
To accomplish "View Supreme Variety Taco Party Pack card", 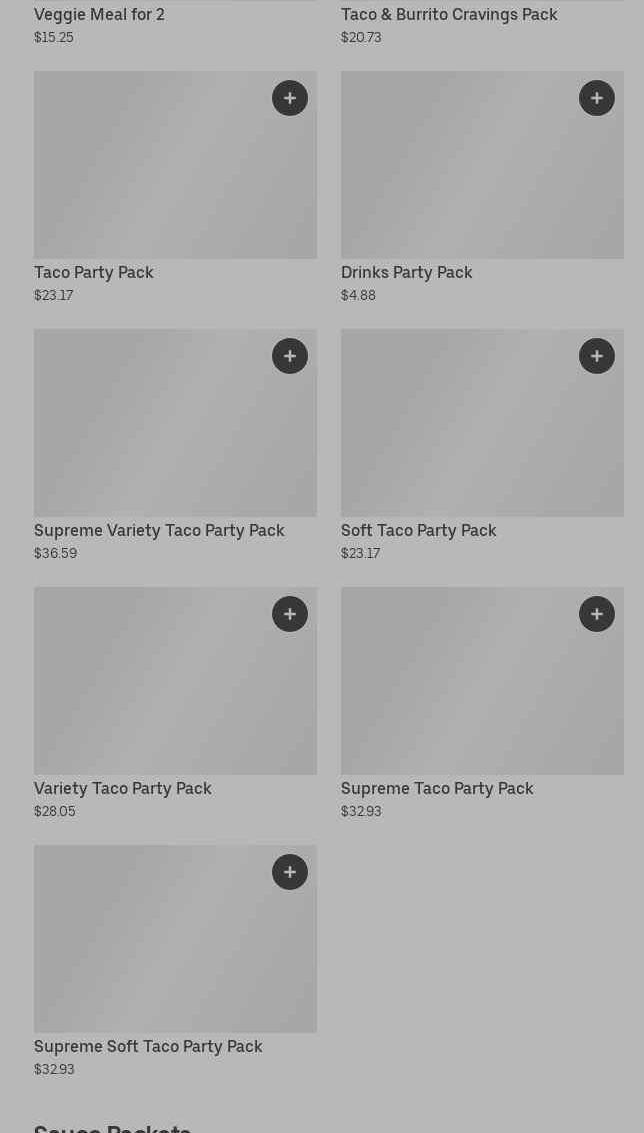I will pos(175,445).
